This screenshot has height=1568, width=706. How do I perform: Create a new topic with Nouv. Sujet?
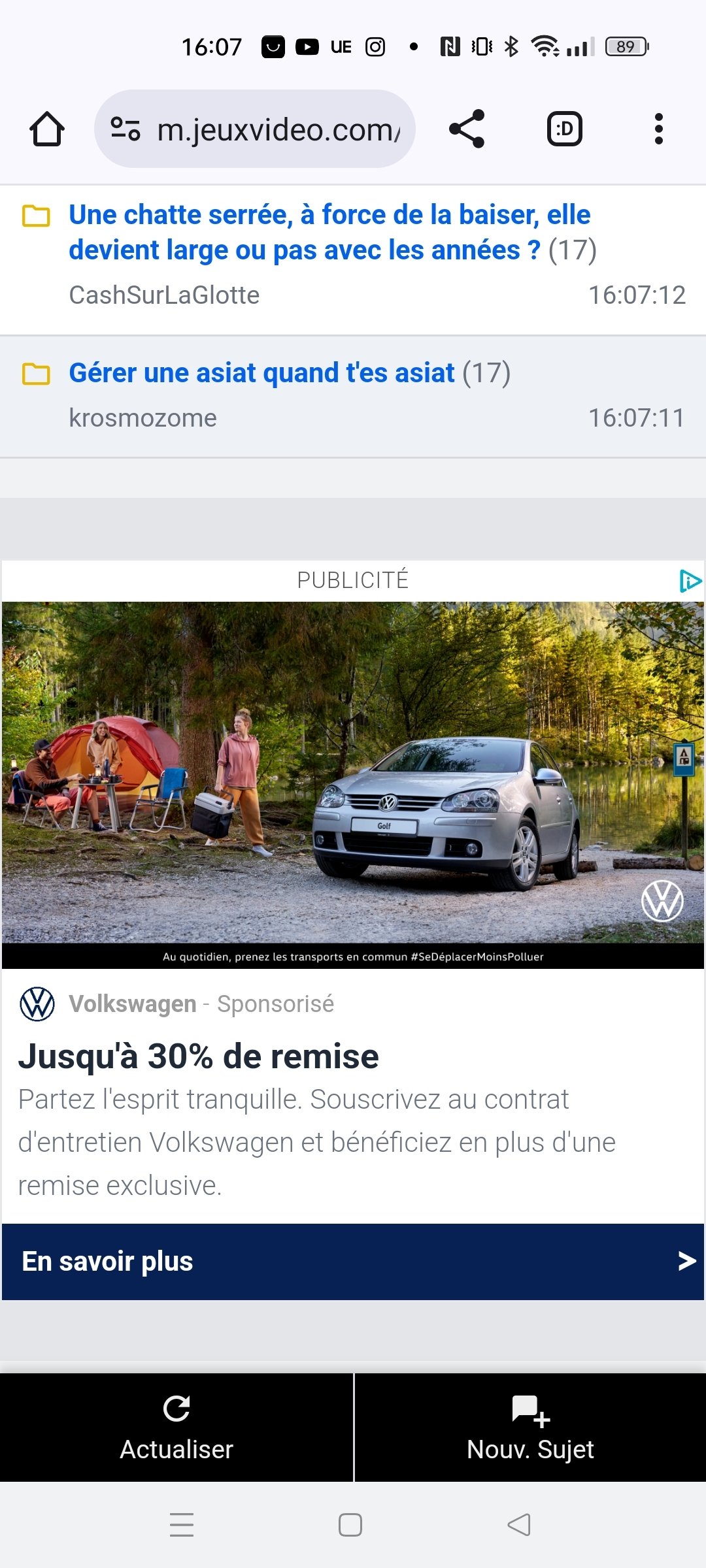tap(530, 1428)
